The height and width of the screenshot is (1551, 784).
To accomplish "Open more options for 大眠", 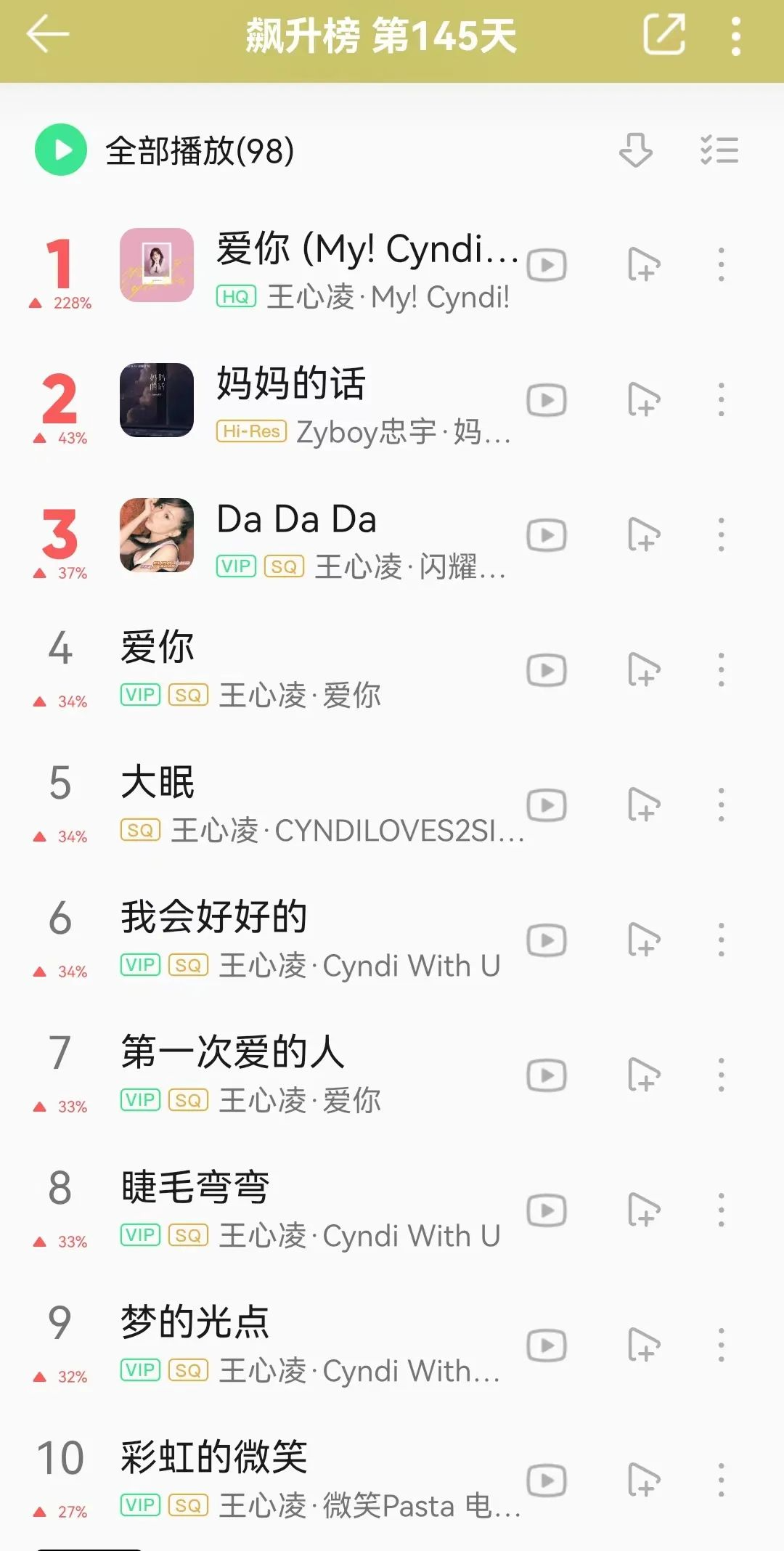I will click(721, 805).
